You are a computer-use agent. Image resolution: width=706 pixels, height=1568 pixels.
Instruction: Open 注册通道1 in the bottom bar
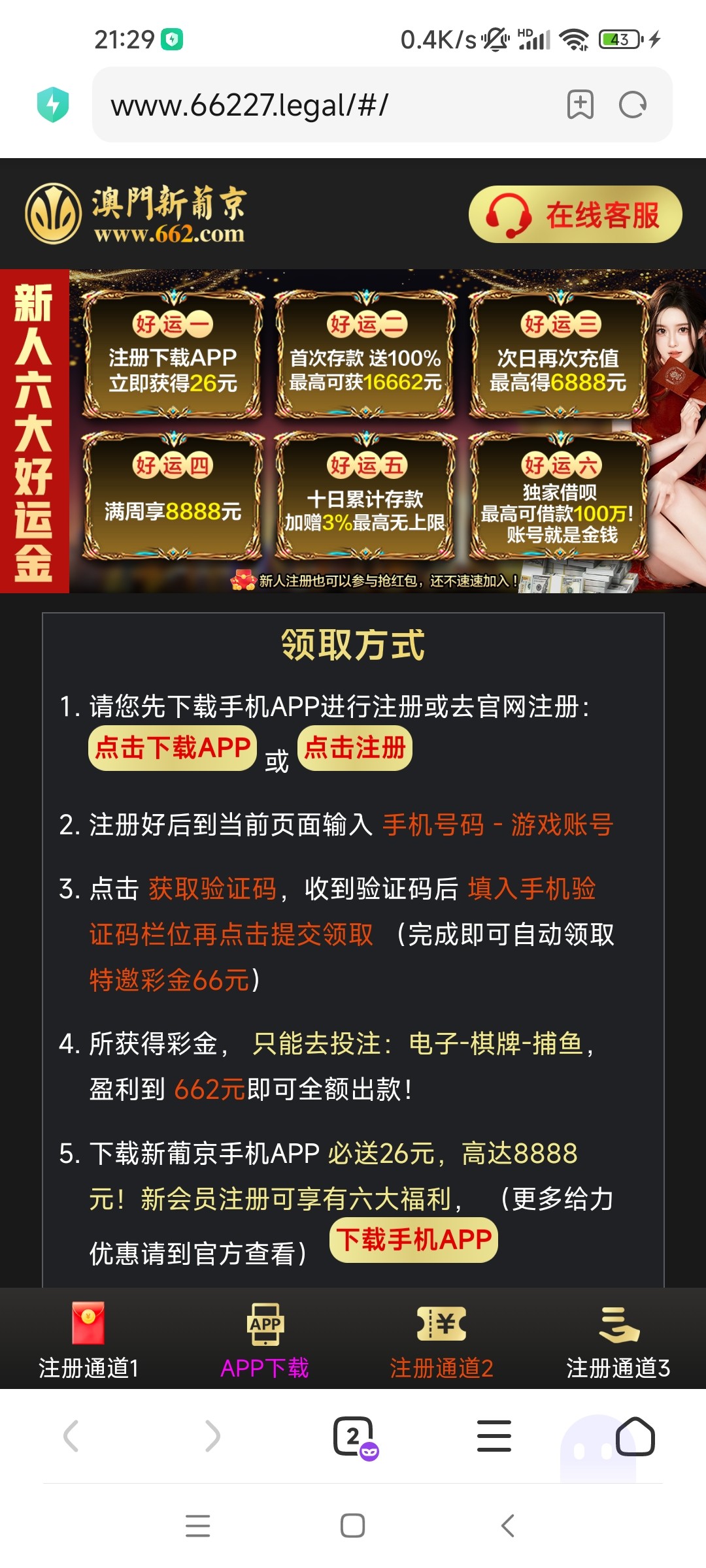tap(88, 1339)
